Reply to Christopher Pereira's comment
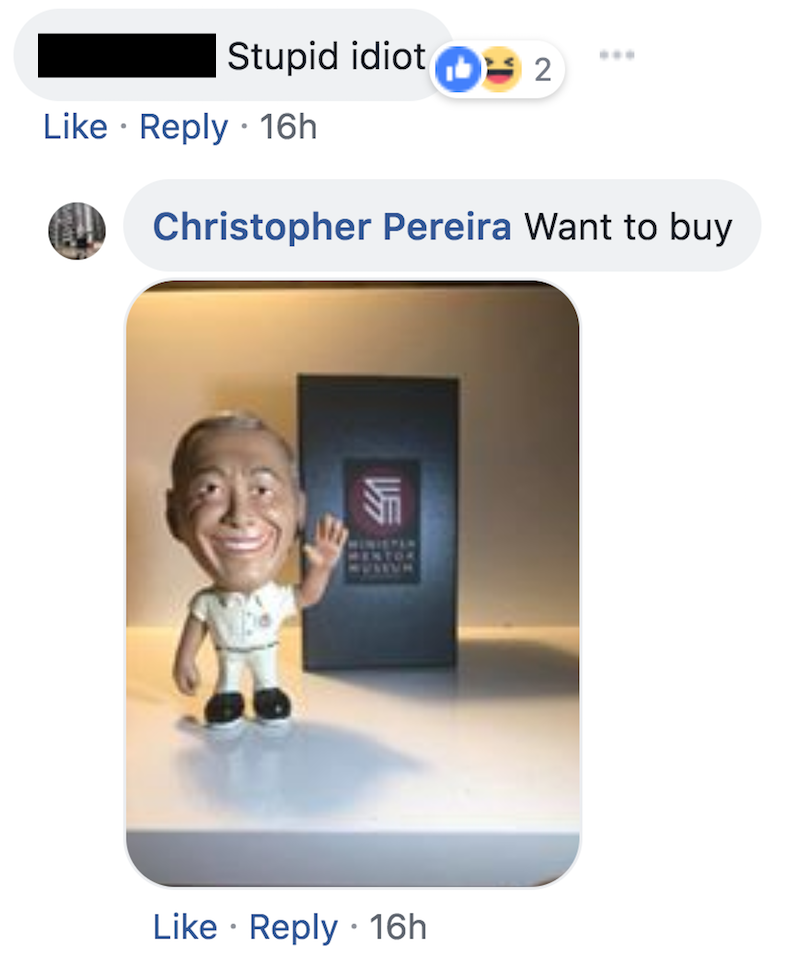This screenshot has width=800, height=966. click(x=293, y=927)
